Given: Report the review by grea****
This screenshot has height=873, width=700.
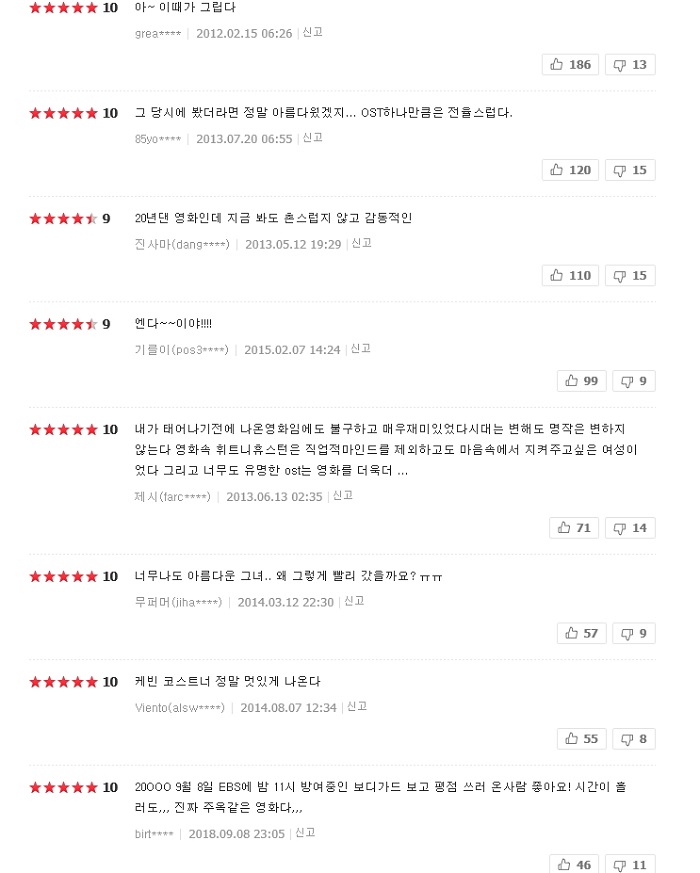Looking at the screenshot, I should [x=312, y=33].
